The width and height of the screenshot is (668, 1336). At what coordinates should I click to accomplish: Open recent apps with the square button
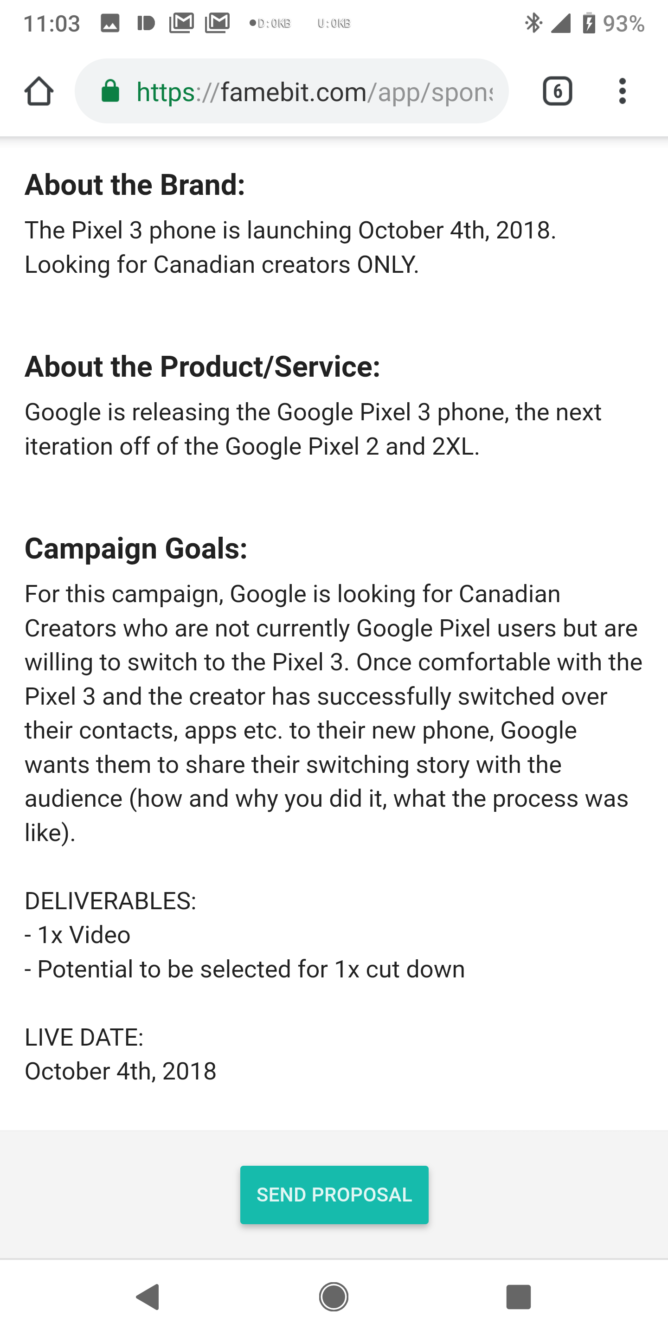tap(518, 1297)
